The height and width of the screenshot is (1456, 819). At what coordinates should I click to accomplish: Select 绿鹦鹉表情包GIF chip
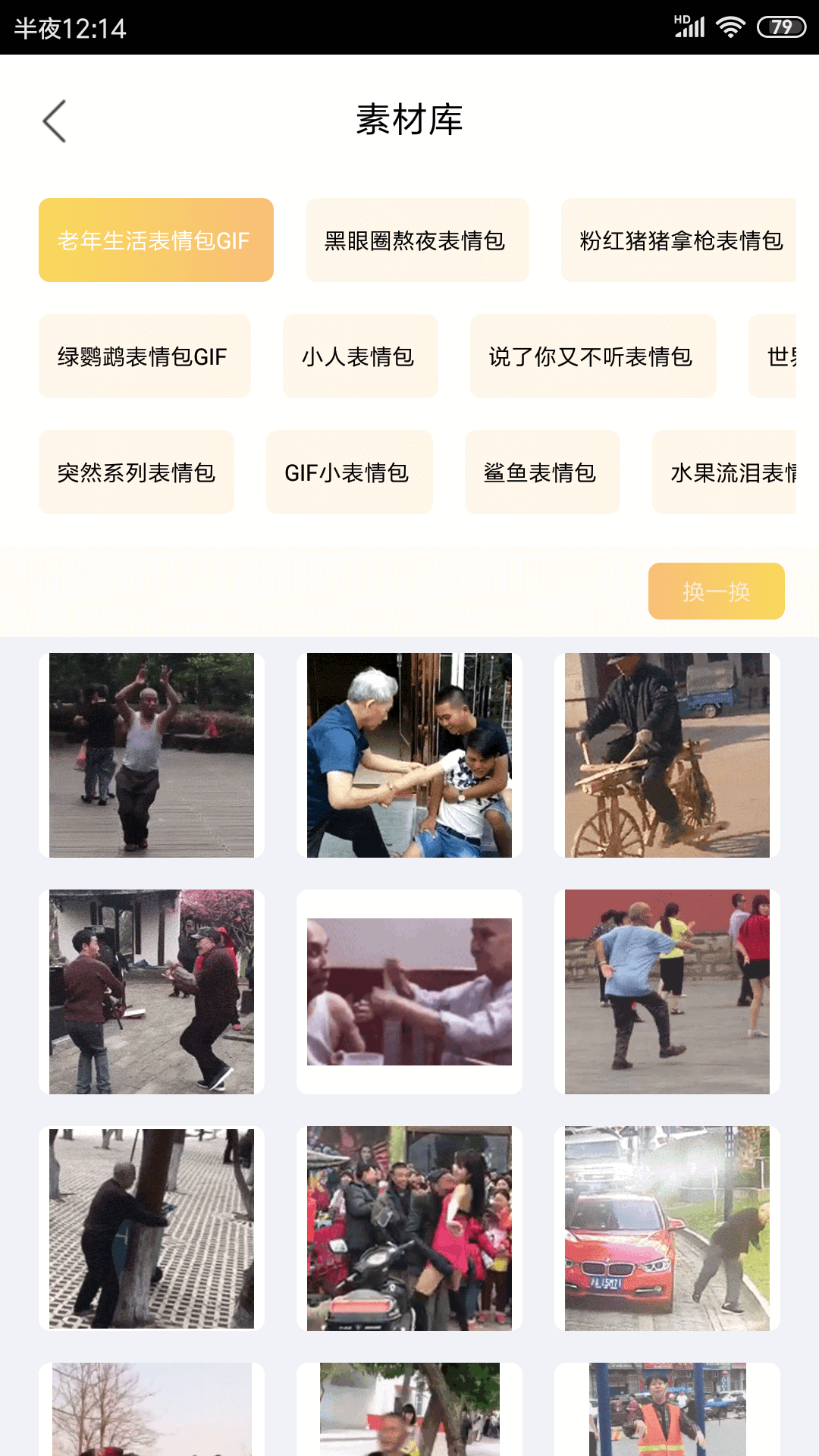click(x=144, y=356)
